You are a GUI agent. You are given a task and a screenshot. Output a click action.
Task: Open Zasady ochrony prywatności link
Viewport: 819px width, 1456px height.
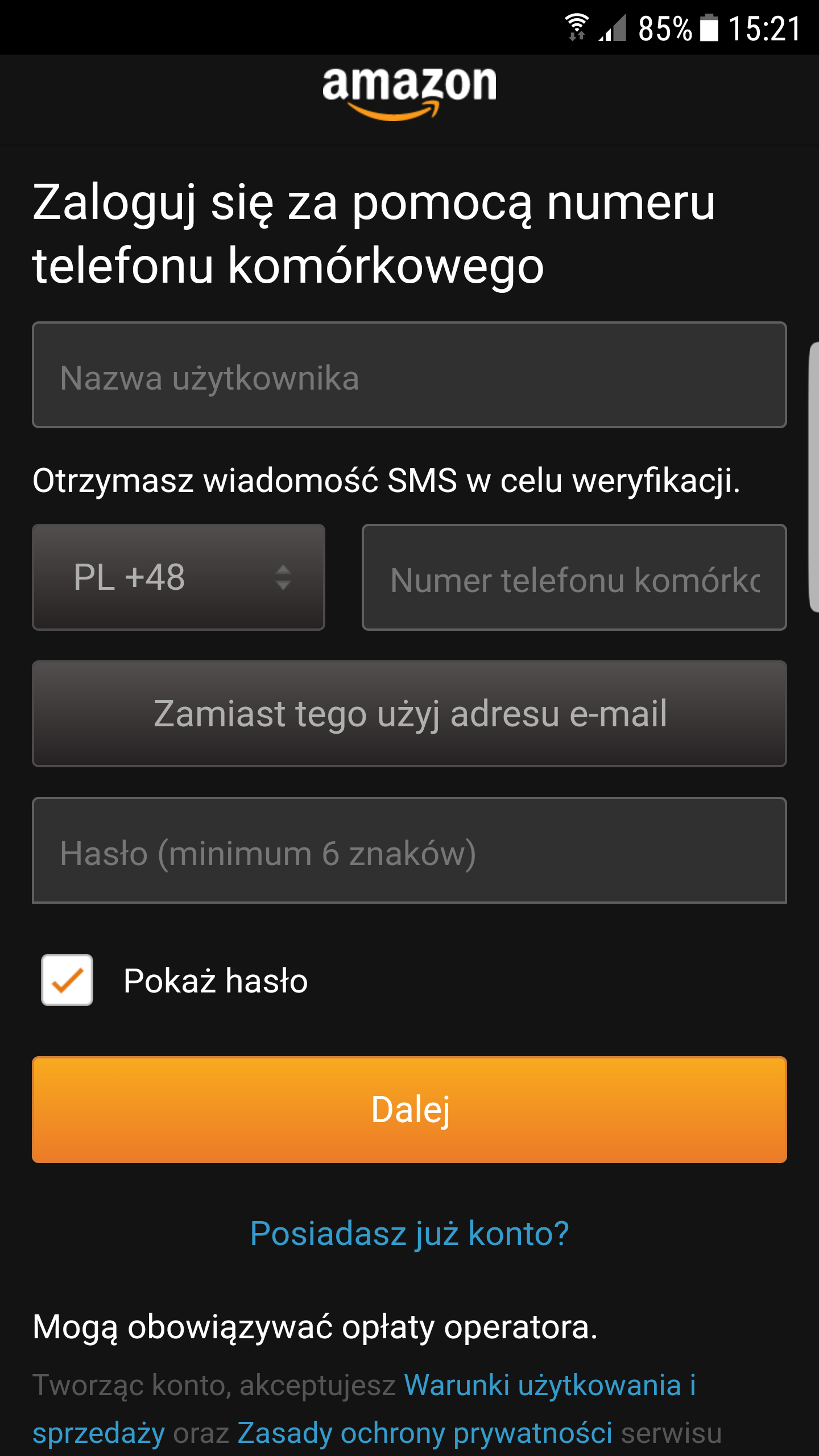424,1433
